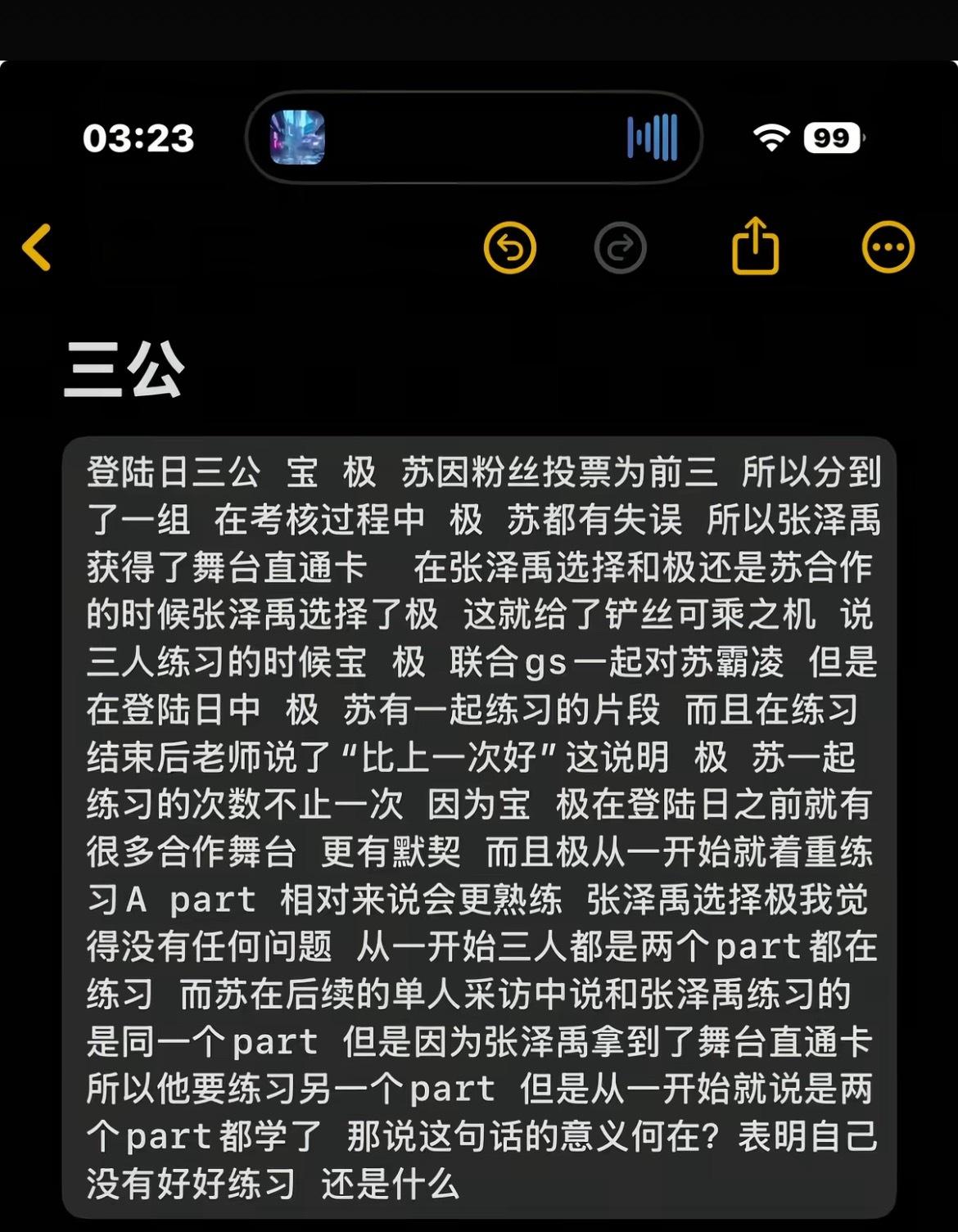The image size is (958, 1232).
Task: Tap the redo arrow icon
Action: pos(620,247)
